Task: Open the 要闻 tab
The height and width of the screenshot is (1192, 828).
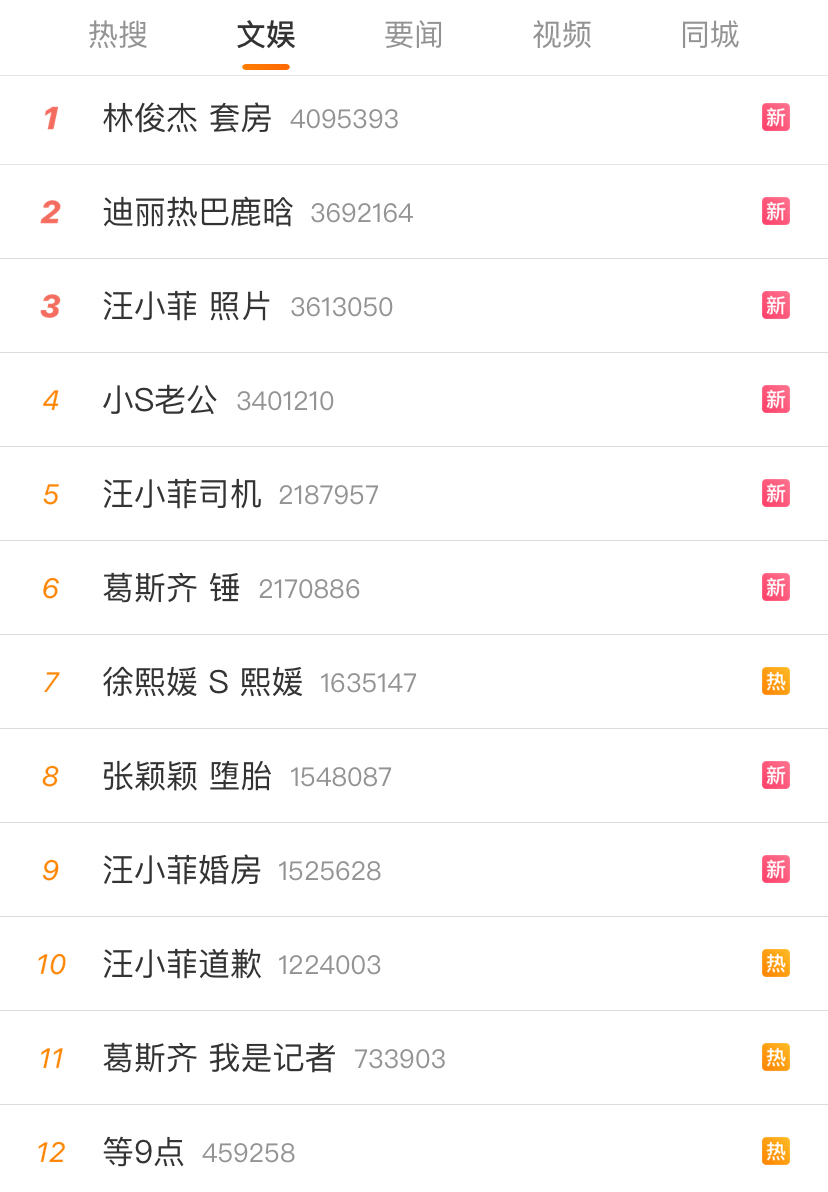Action: pos(413,36)
